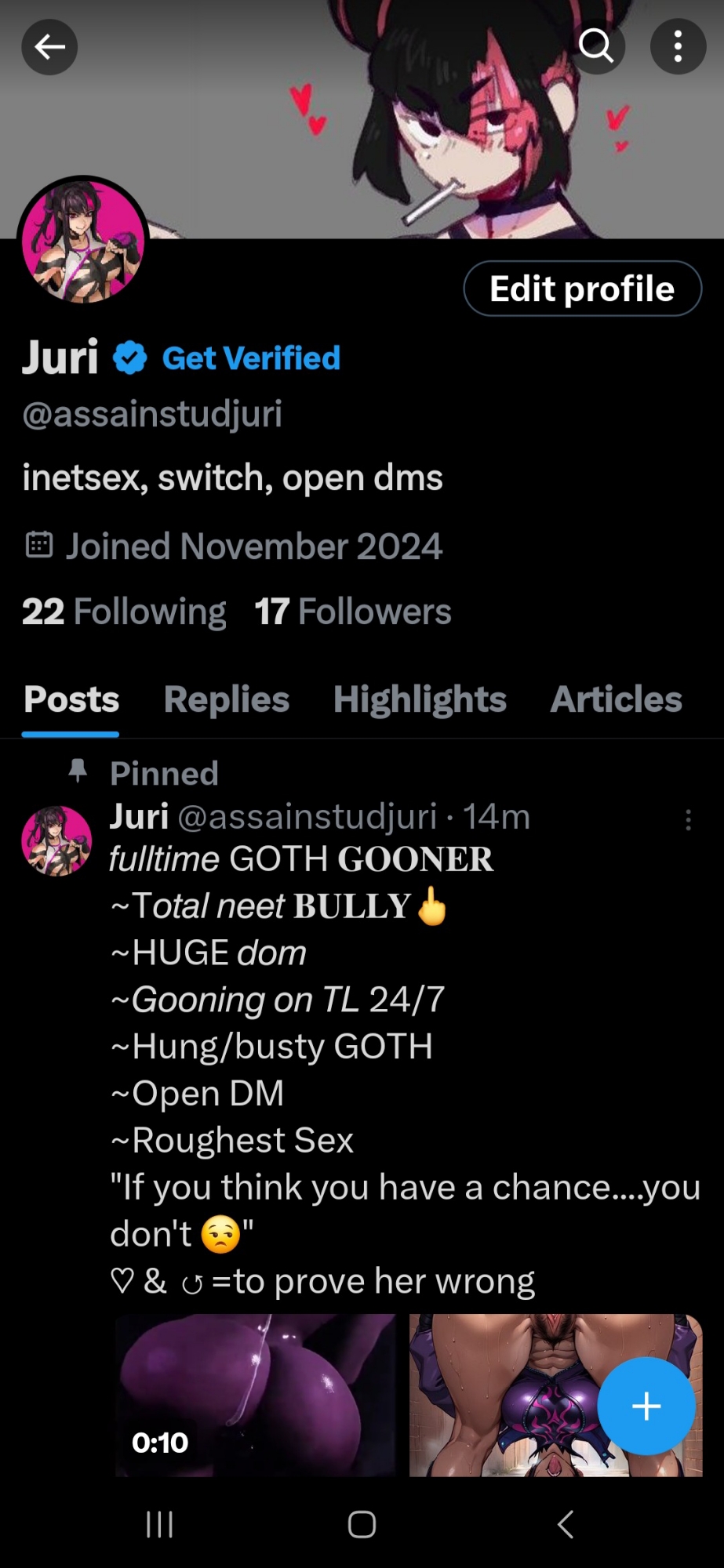Open the pinned post's options menu

click(688, 820)
